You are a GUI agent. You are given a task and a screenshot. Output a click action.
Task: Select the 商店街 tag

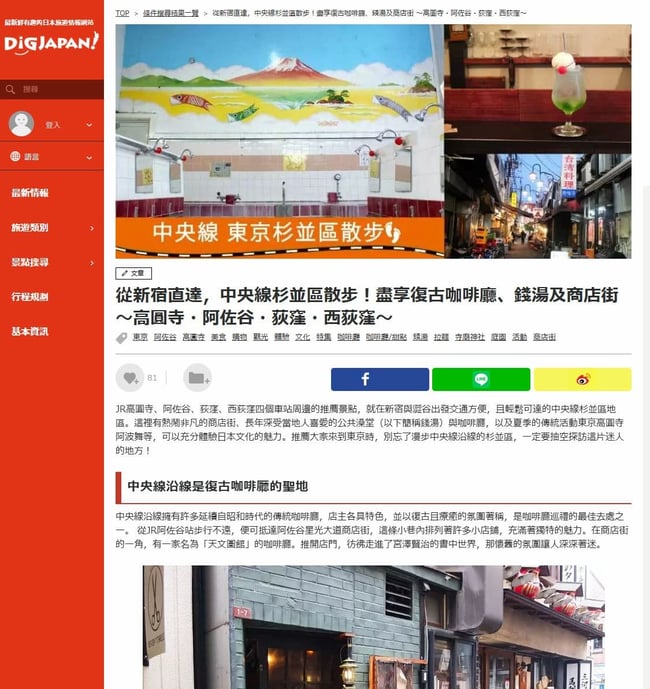(545, 338)
